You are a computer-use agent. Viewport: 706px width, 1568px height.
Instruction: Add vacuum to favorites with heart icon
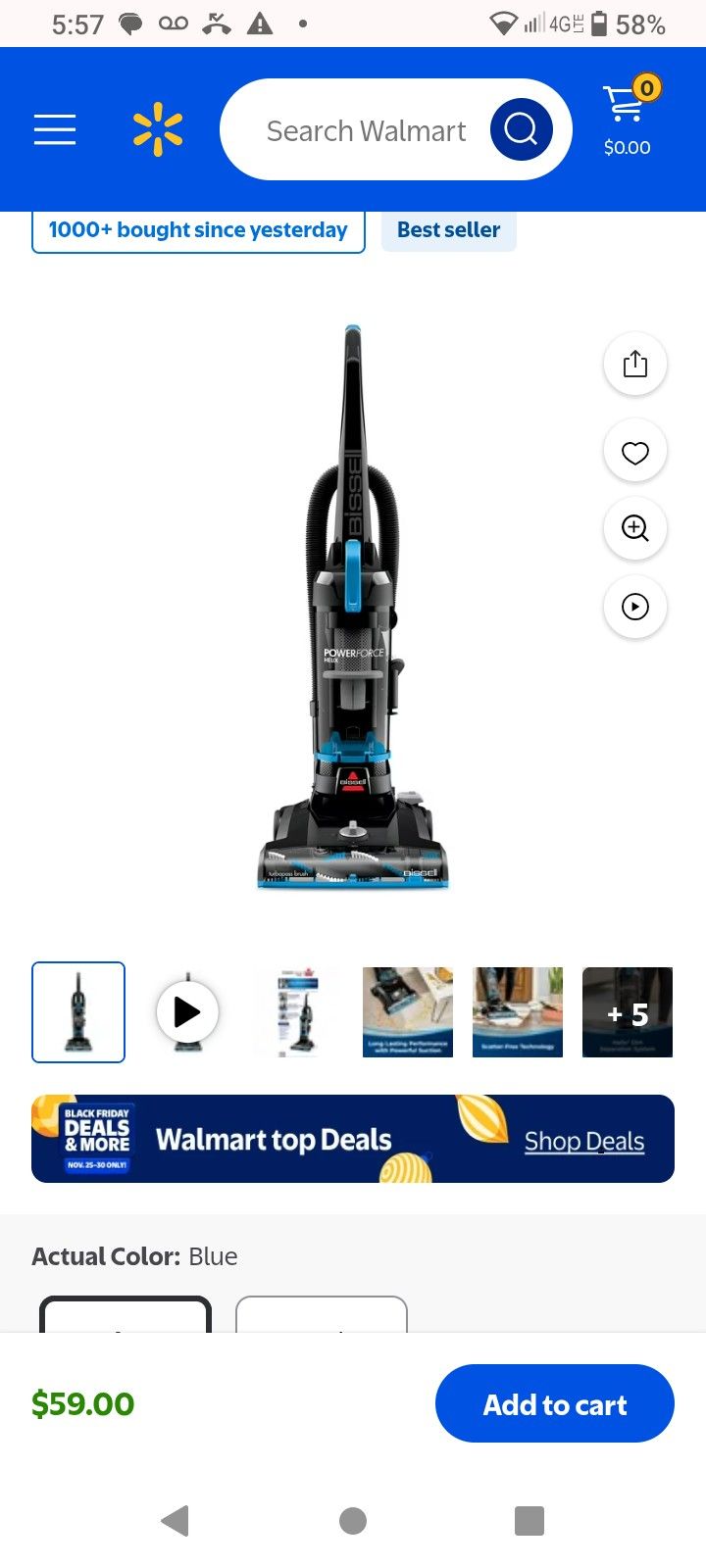coord(635,451)
